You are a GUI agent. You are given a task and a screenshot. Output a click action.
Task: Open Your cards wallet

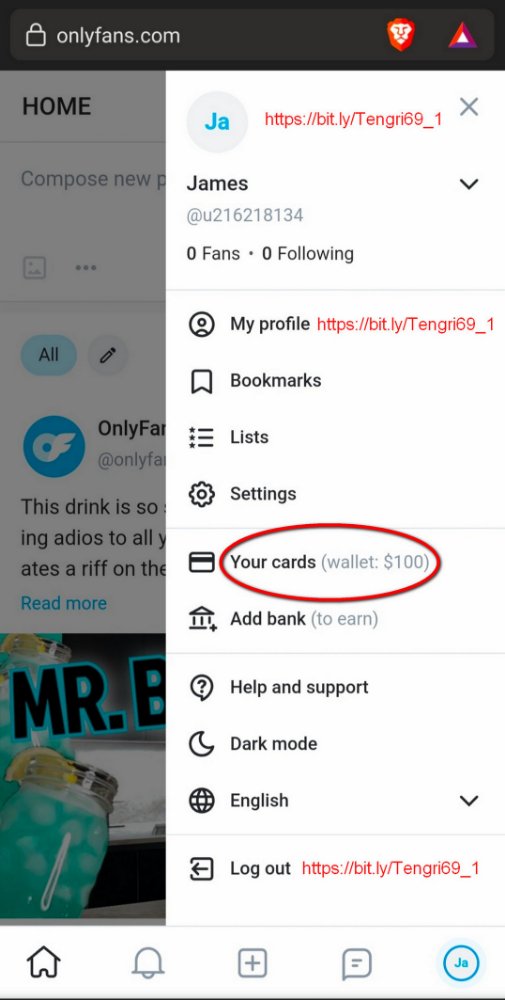tap(335, 562)
